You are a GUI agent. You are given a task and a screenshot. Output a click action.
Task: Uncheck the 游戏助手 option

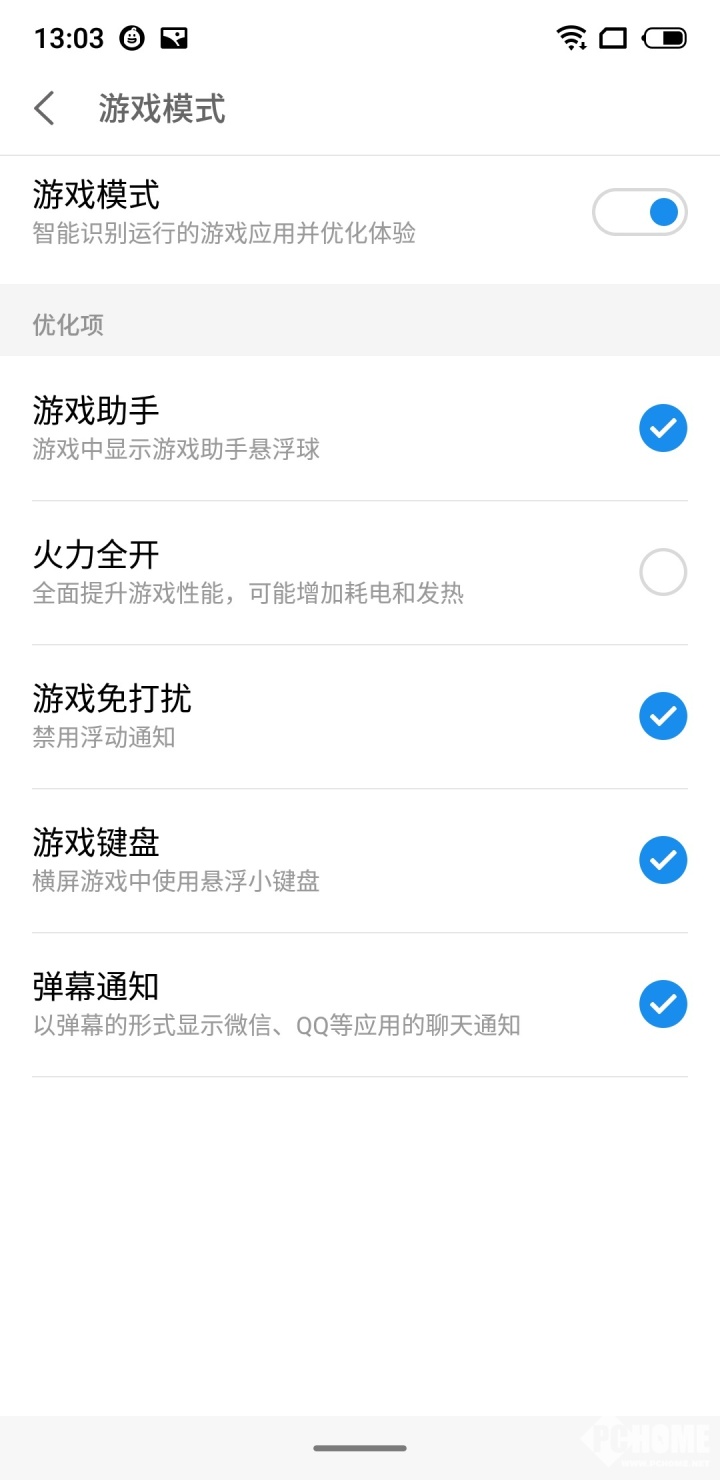(x=663, y=428)
